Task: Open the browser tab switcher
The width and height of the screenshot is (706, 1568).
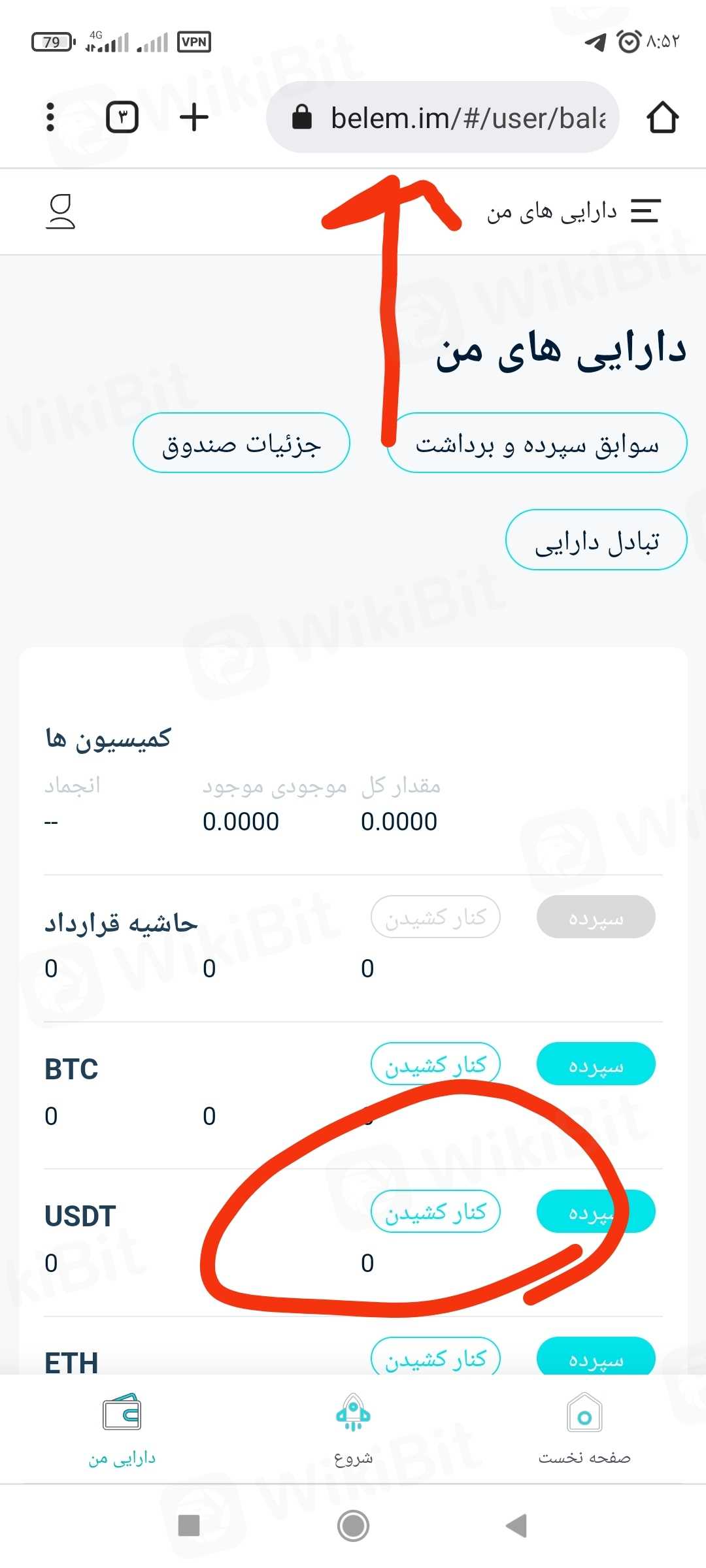Action: click(122, 118)
